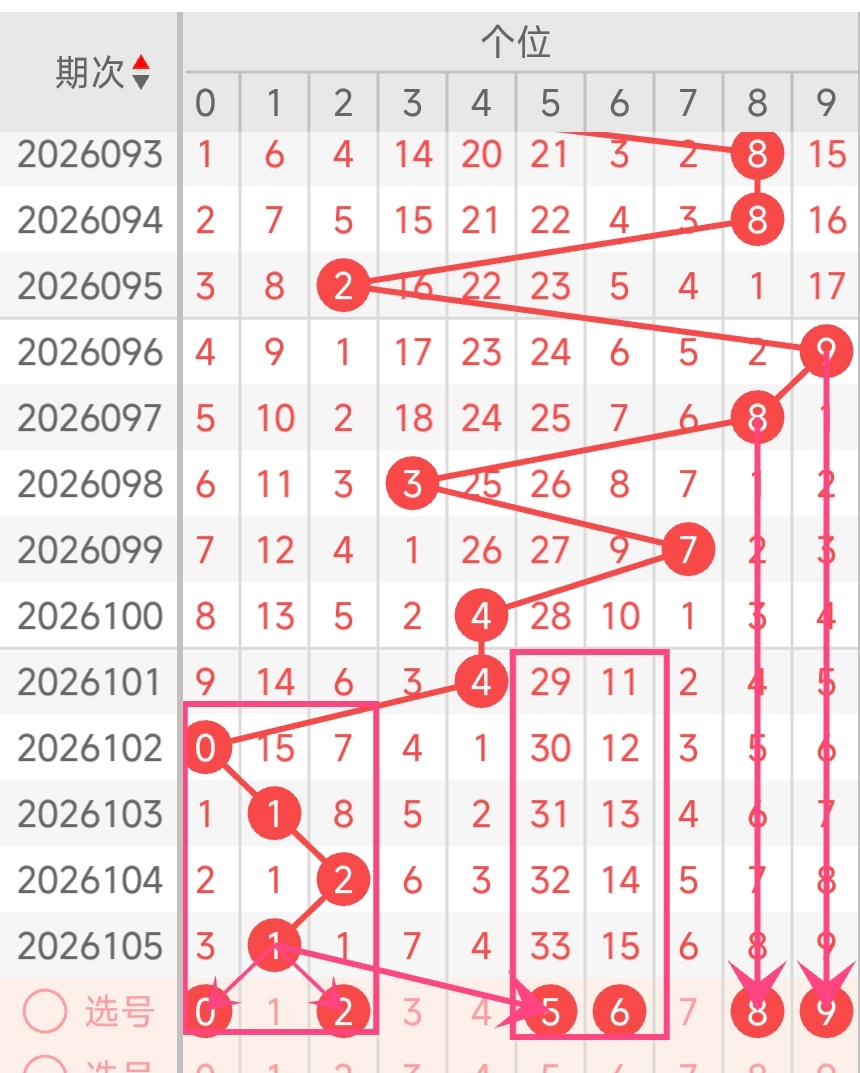Select number 4 in the first 选号 row
The height and width of the screenshot is (1073, 860).
tap(481, 1013)
